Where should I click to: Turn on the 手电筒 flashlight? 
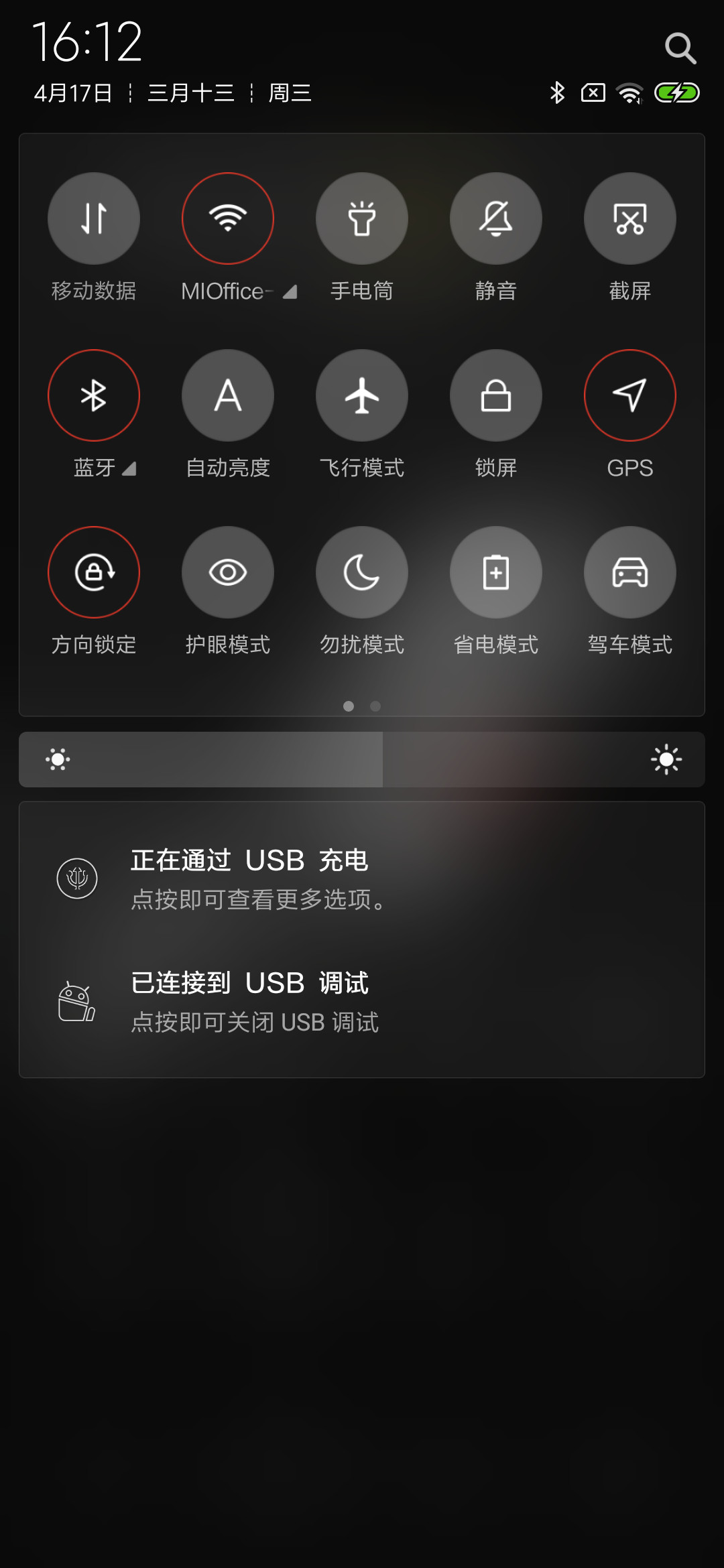362,218
